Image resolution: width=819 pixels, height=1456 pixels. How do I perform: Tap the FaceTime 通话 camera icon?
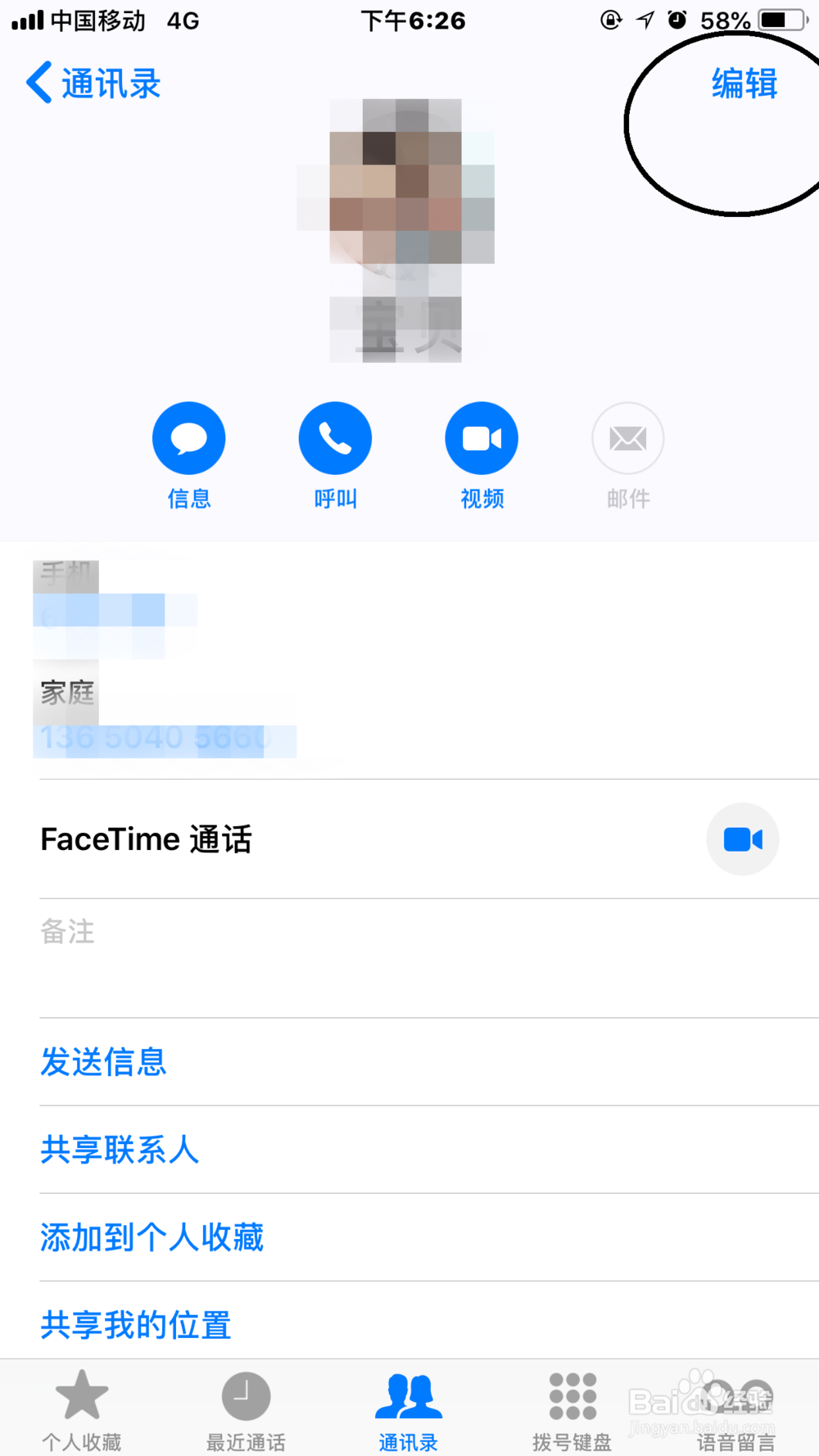tap(742, 839)
